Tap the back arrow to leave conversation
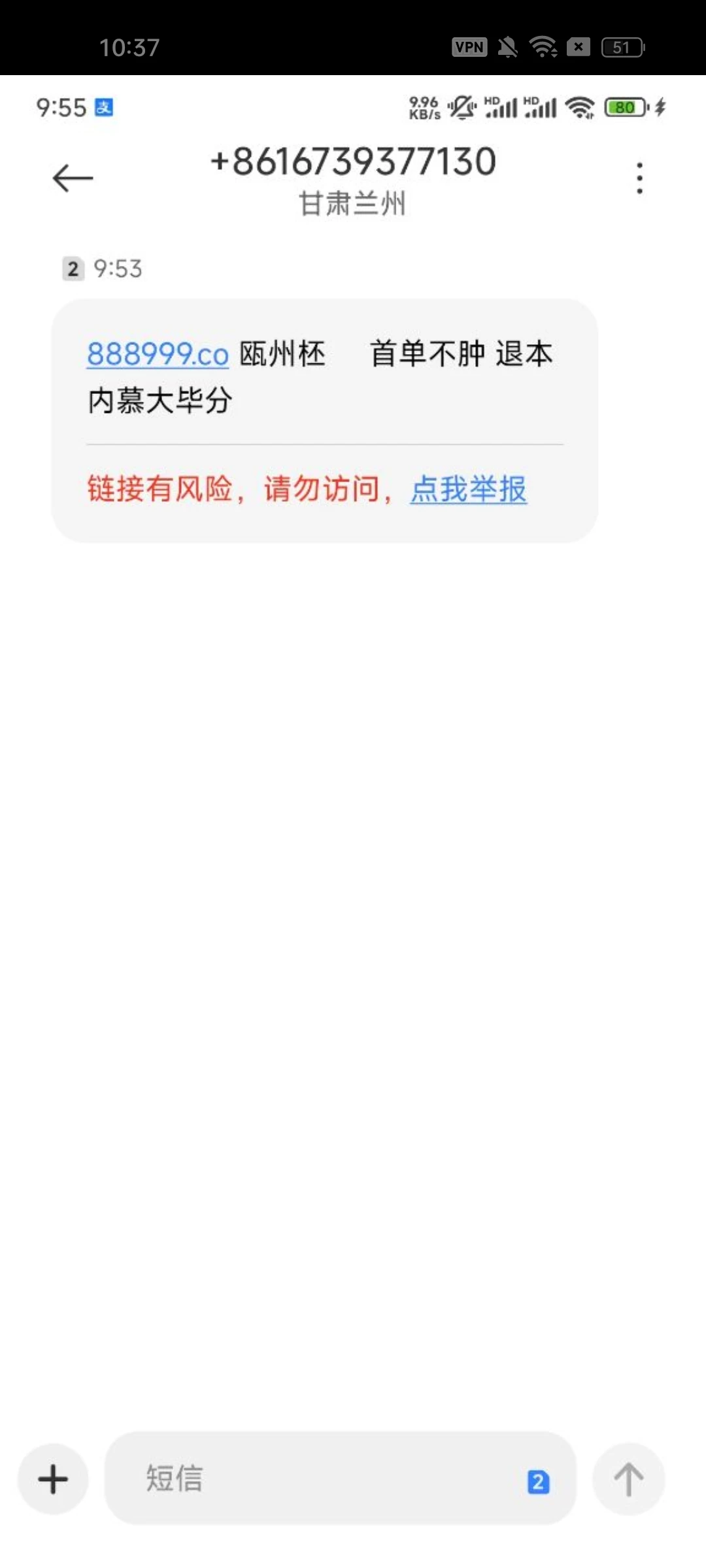 (72, 177)
